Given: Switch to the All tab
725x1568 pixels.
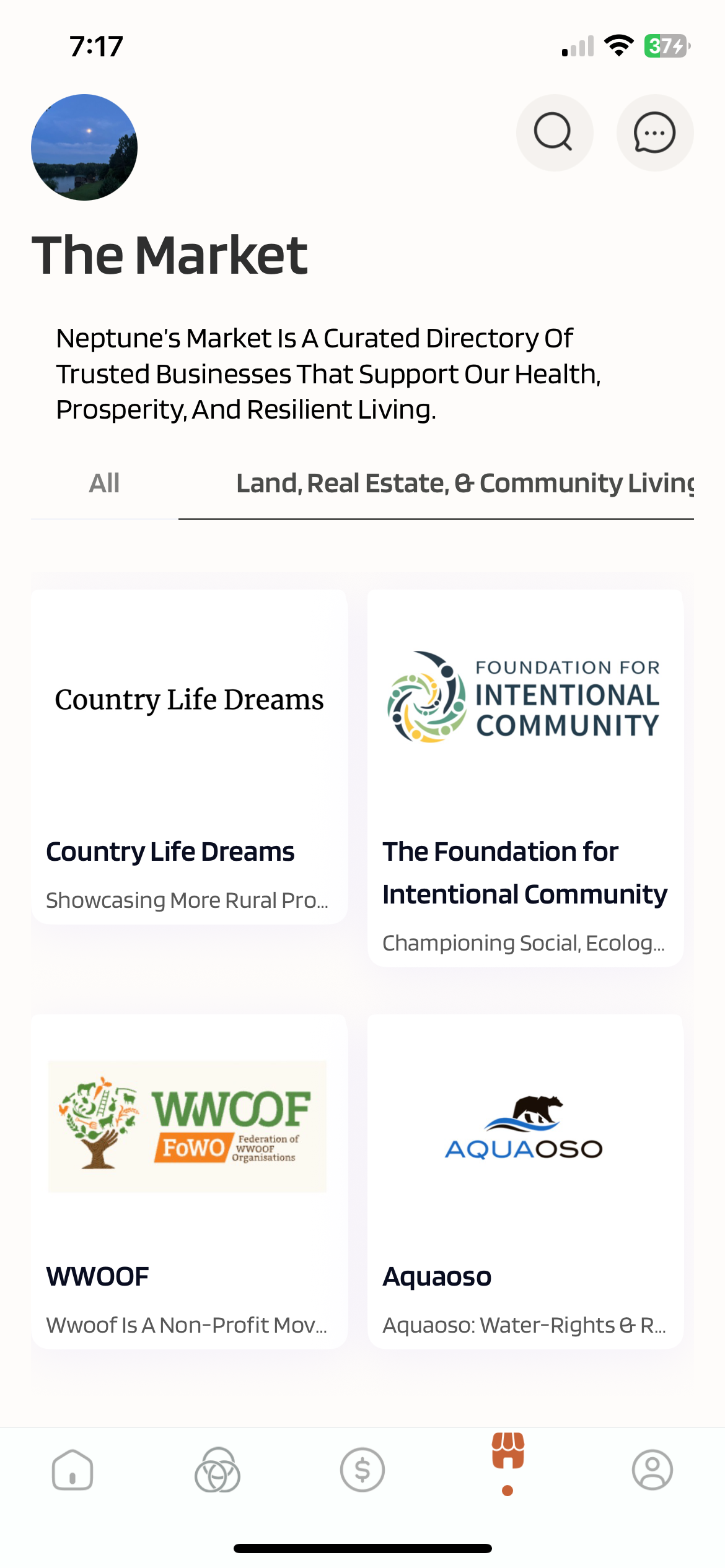Looking at the screenshot, I should tap(104, 483).
